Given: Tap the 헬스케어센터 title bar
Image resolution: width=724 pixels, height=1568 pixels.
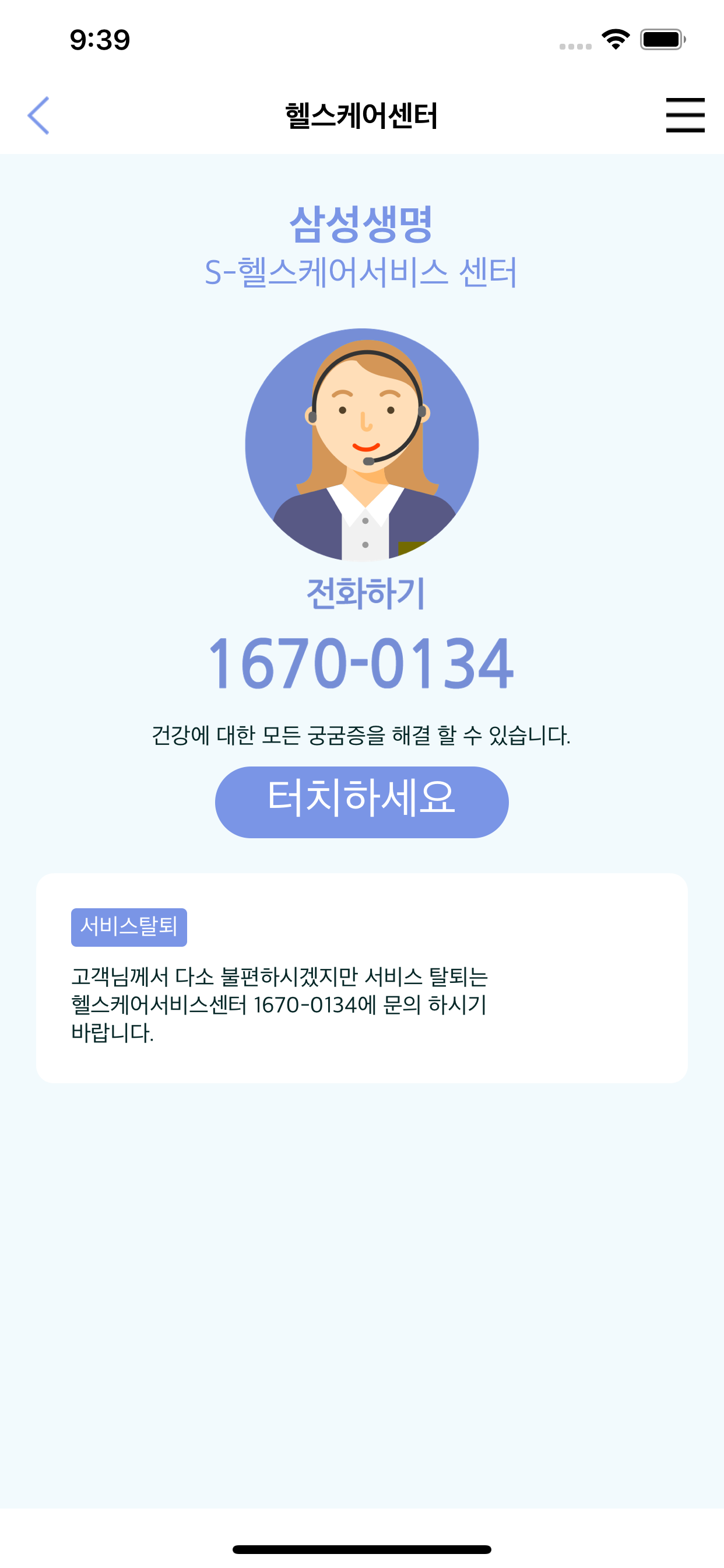Looking at the screenshot, I should coord(362,114).
